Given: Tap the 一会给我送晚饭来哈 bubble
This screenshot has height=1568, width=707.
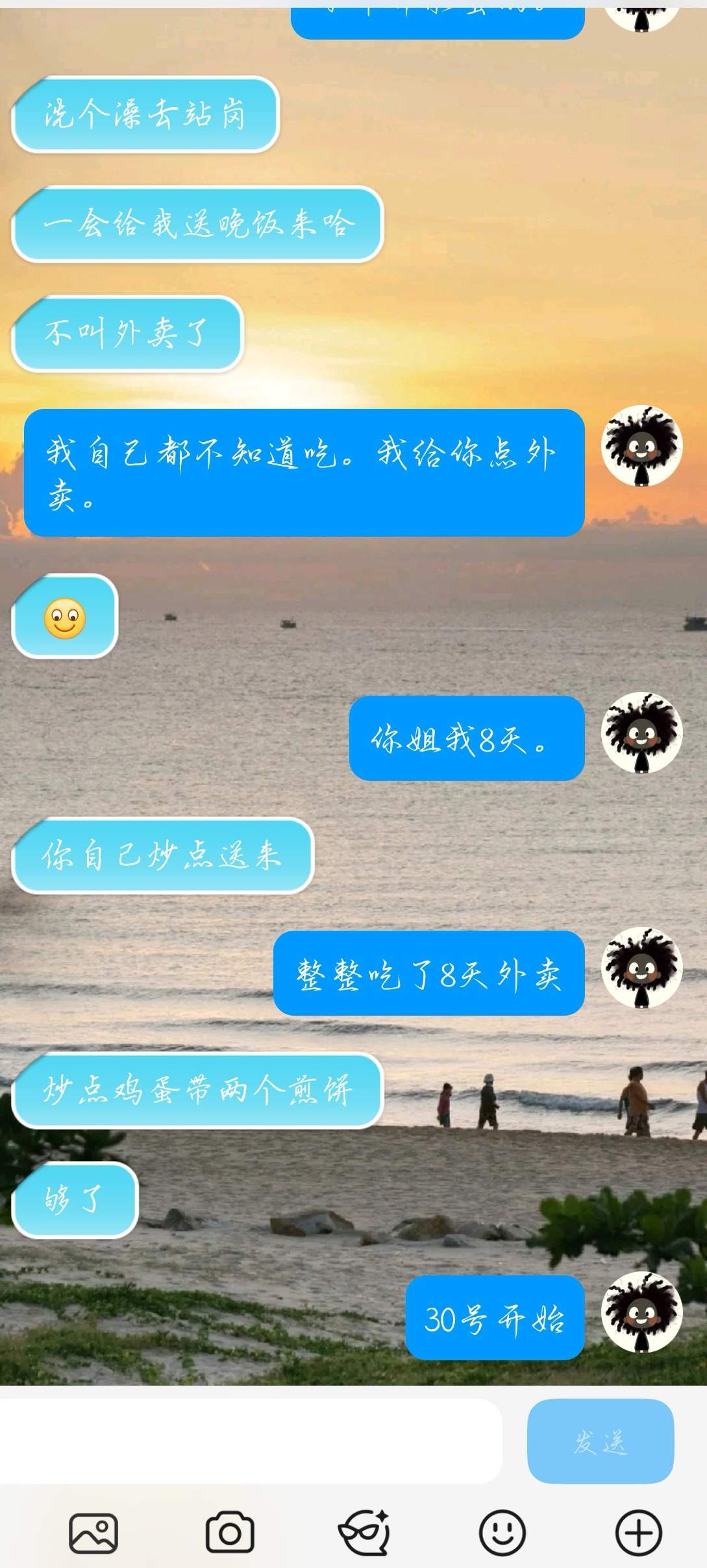Looking at the screenshot, I should pyautogui.click(x=197, y=223).
